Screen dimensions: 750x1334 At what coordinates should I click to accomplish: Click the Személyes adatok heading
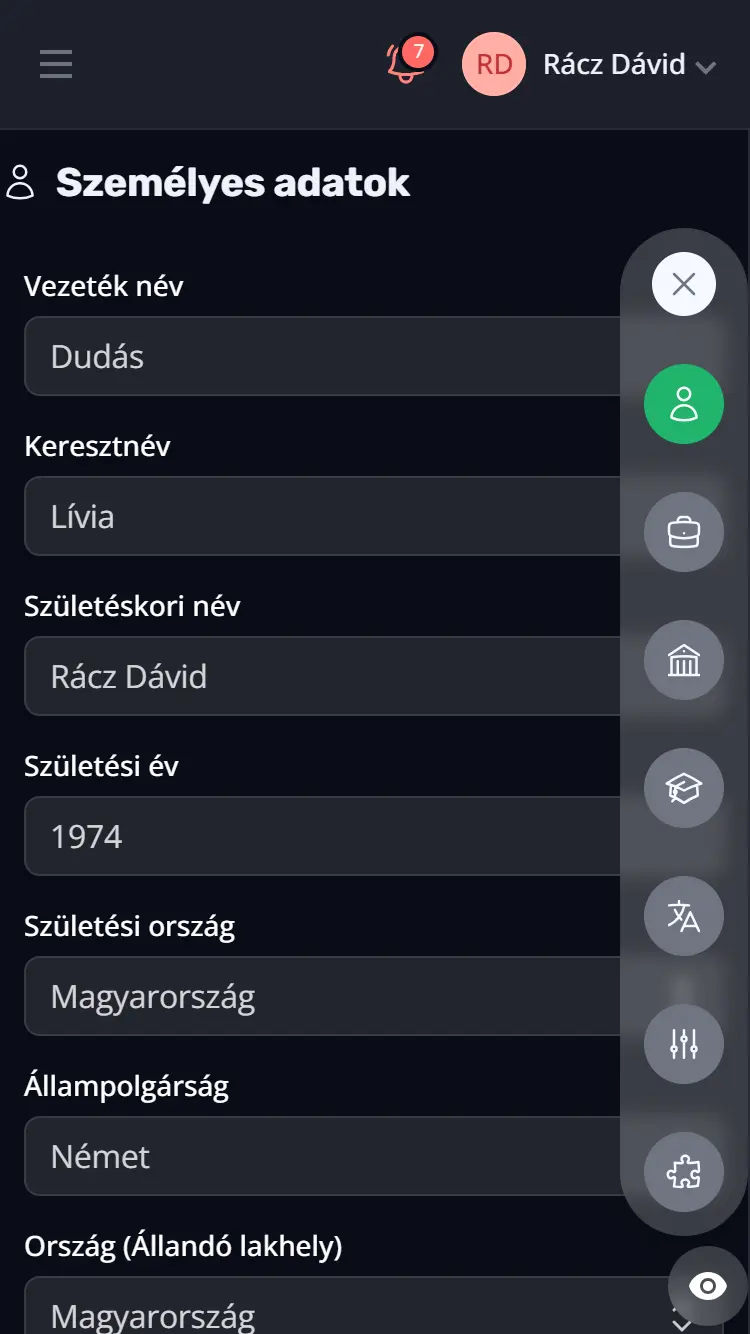pos(233,182)
